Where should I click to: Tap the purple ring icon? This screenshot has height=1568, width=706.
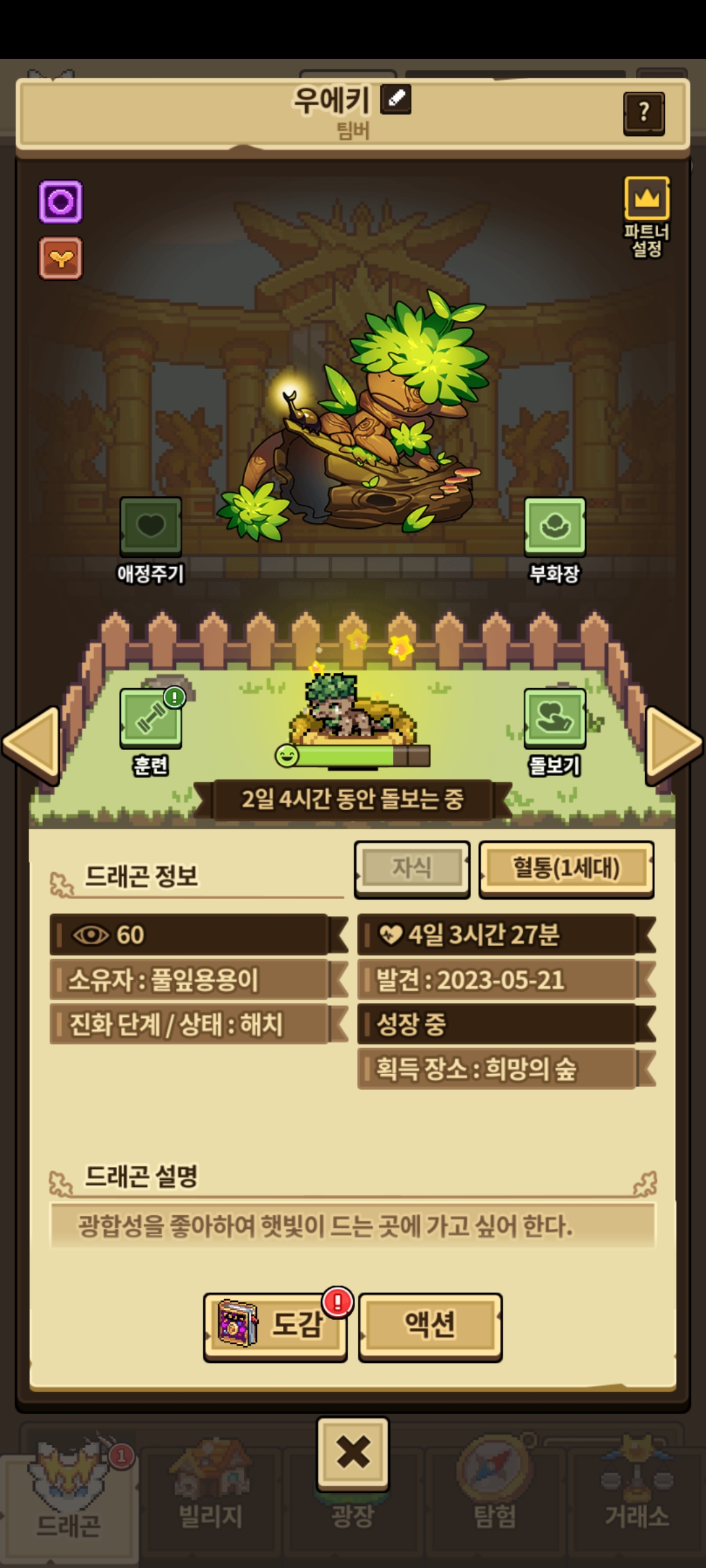61,202
